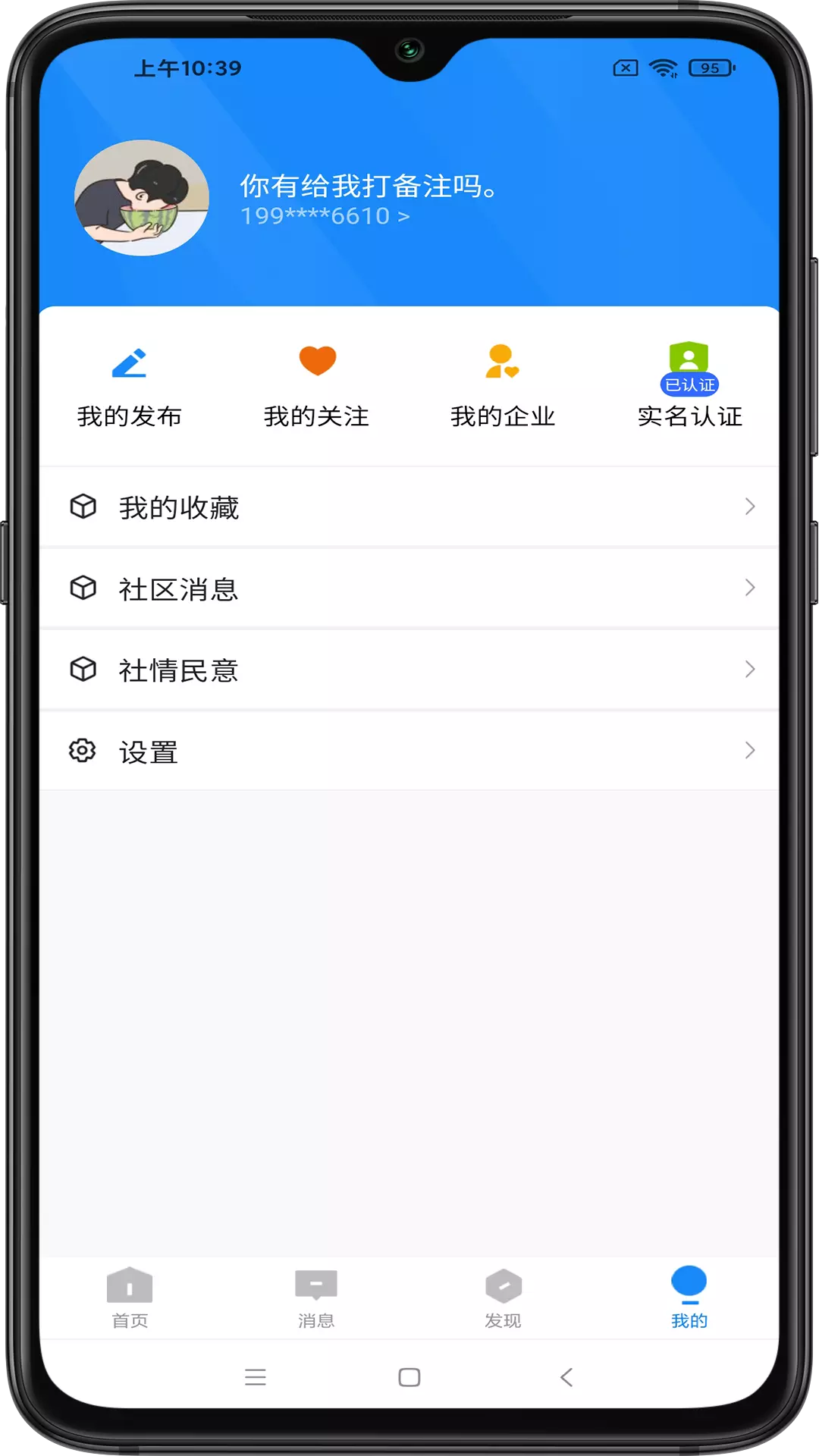Open account details via 199****6610 link
Image resolution: width=819 pixels, height=1456 pixels.
tap(325, 216)
